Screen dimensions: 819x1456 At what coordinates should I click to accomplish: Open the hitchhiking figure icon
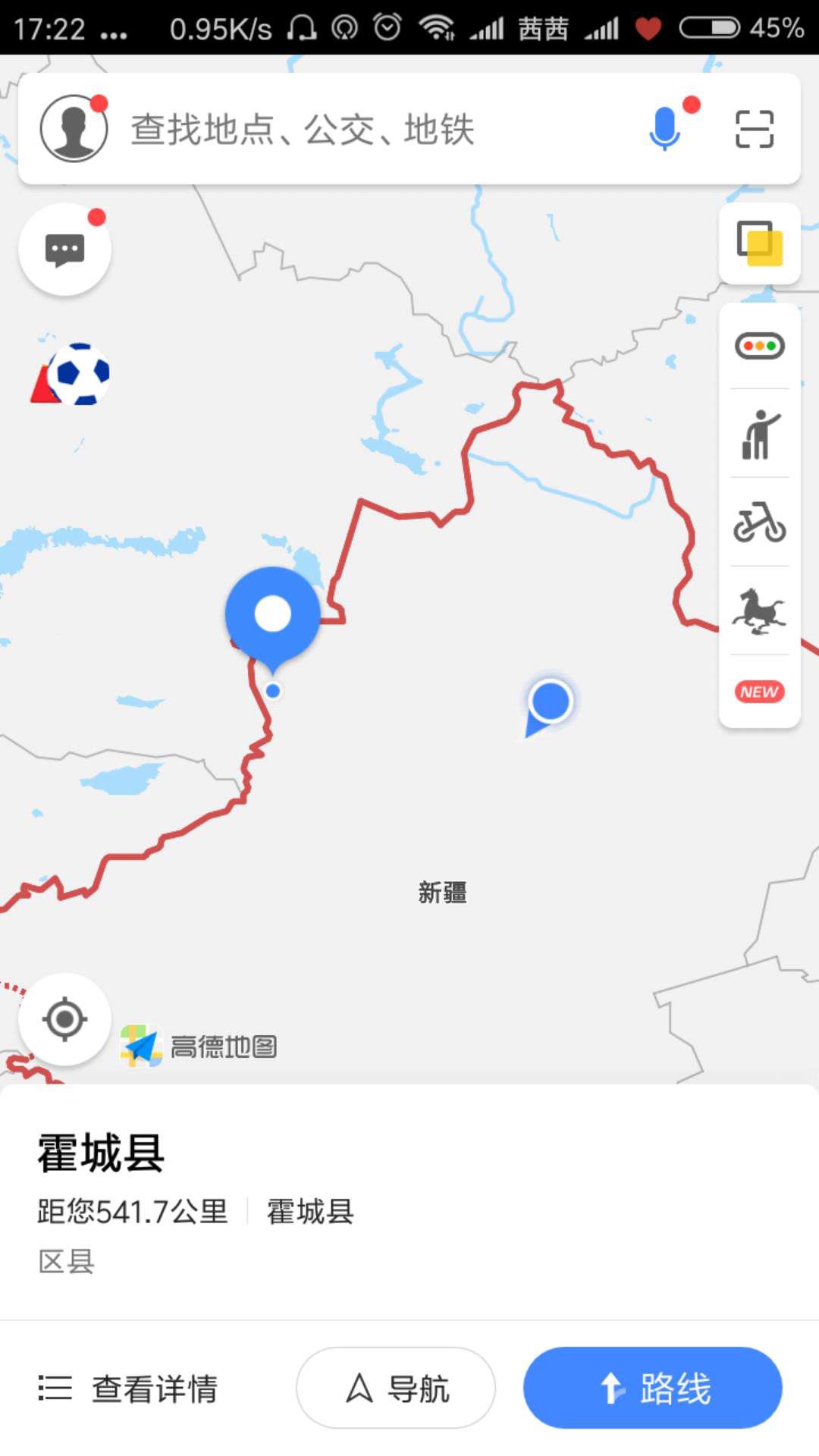point(760,435)
